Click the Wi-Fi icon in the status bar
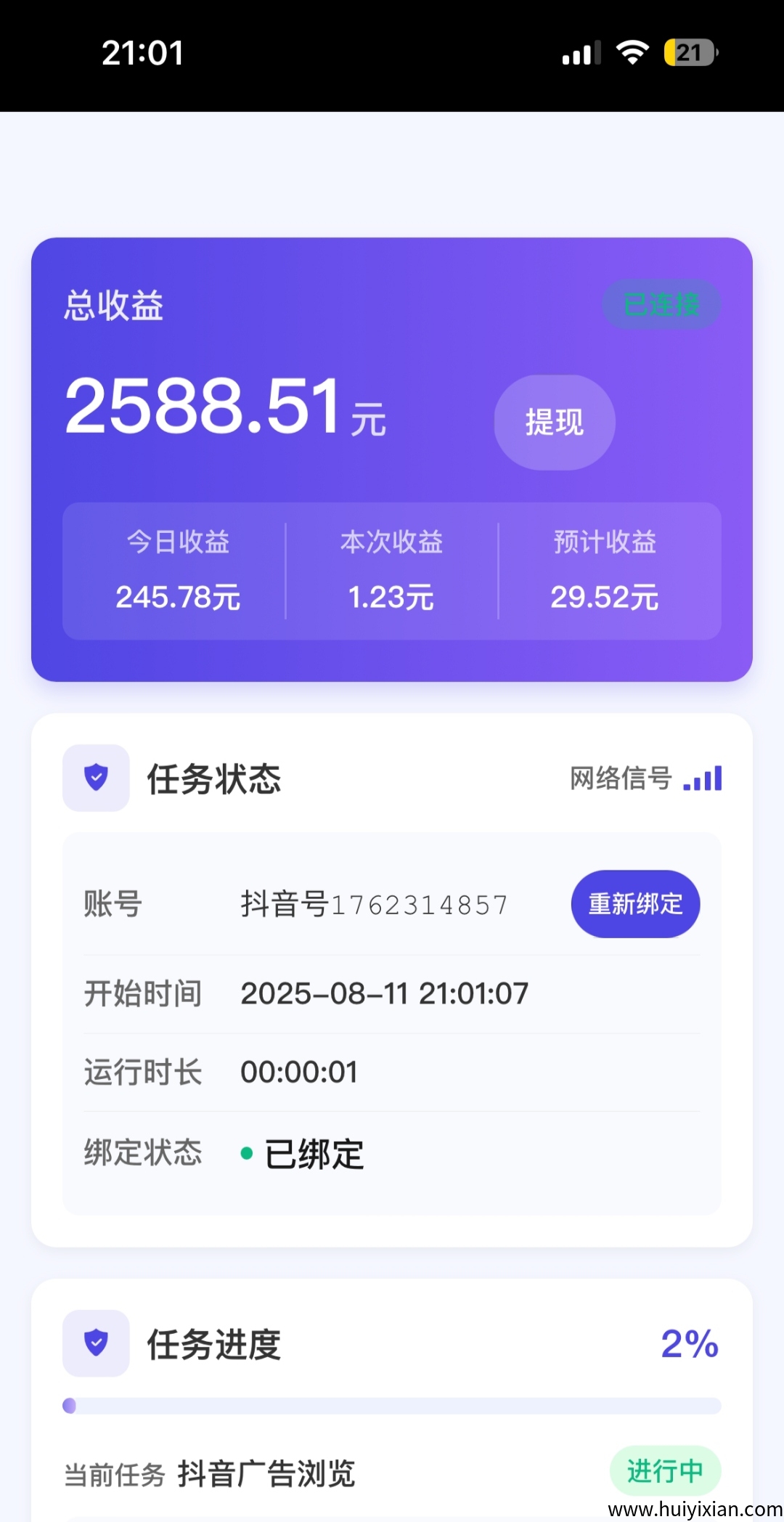This screenshot has width=784, height=1522. click(x=631, y=52)
